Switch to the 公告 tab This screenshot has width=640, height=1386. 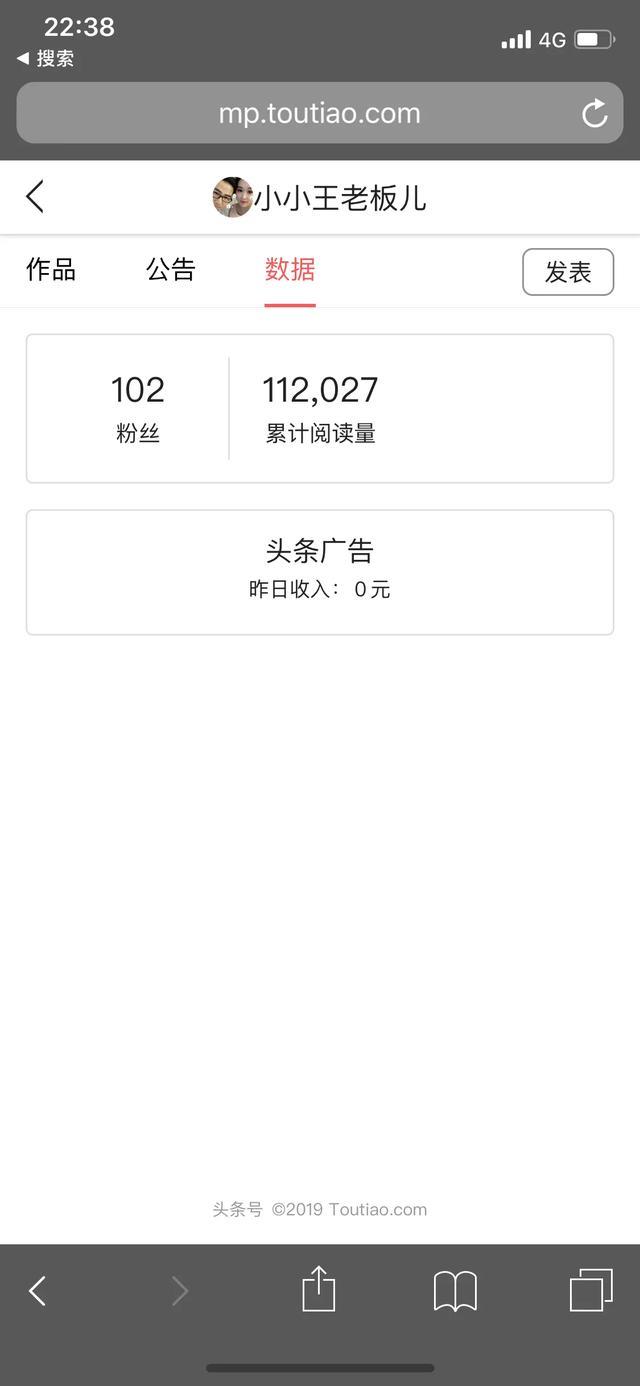coord(171,270)
